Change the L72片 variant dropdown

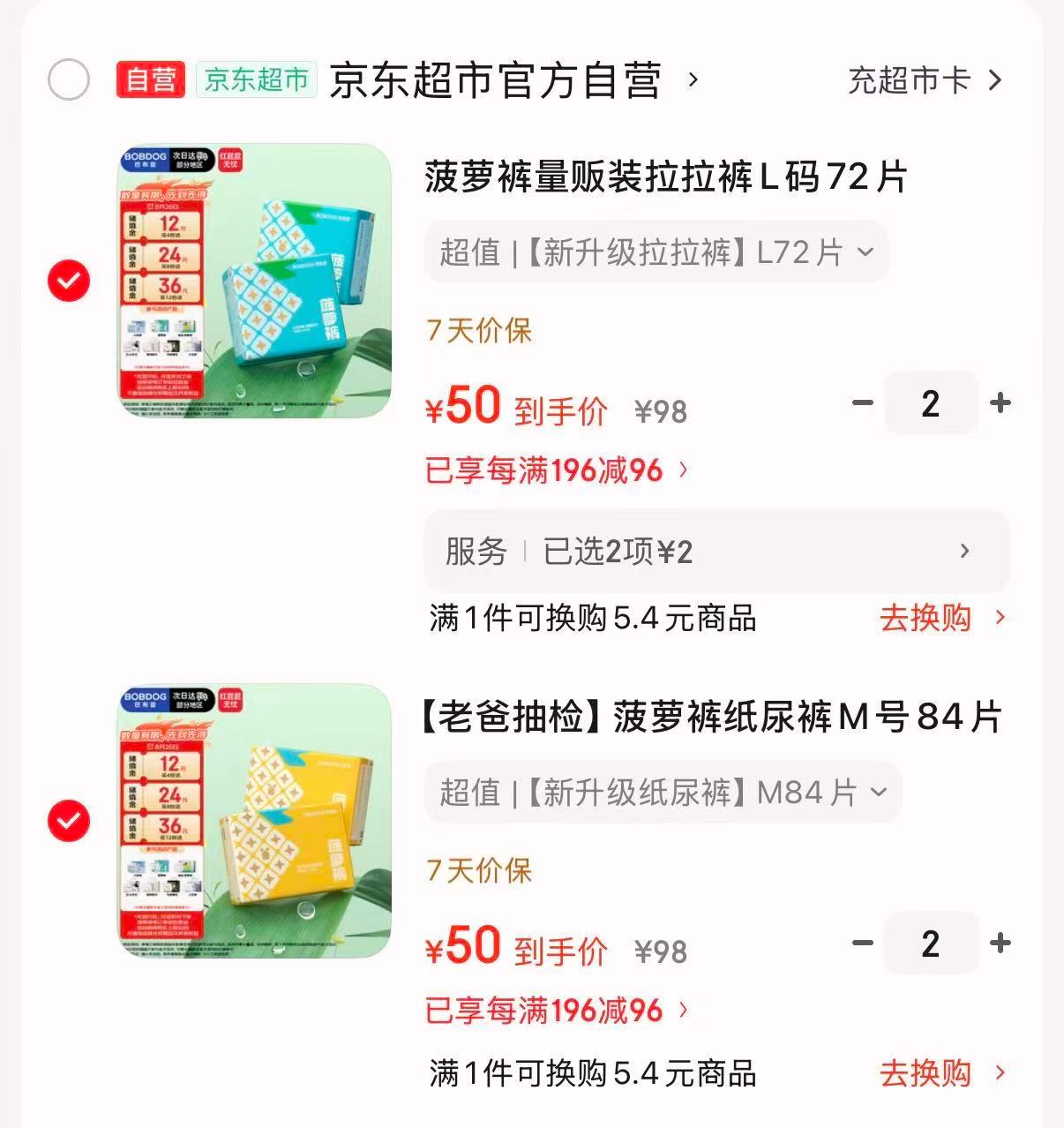657,252
